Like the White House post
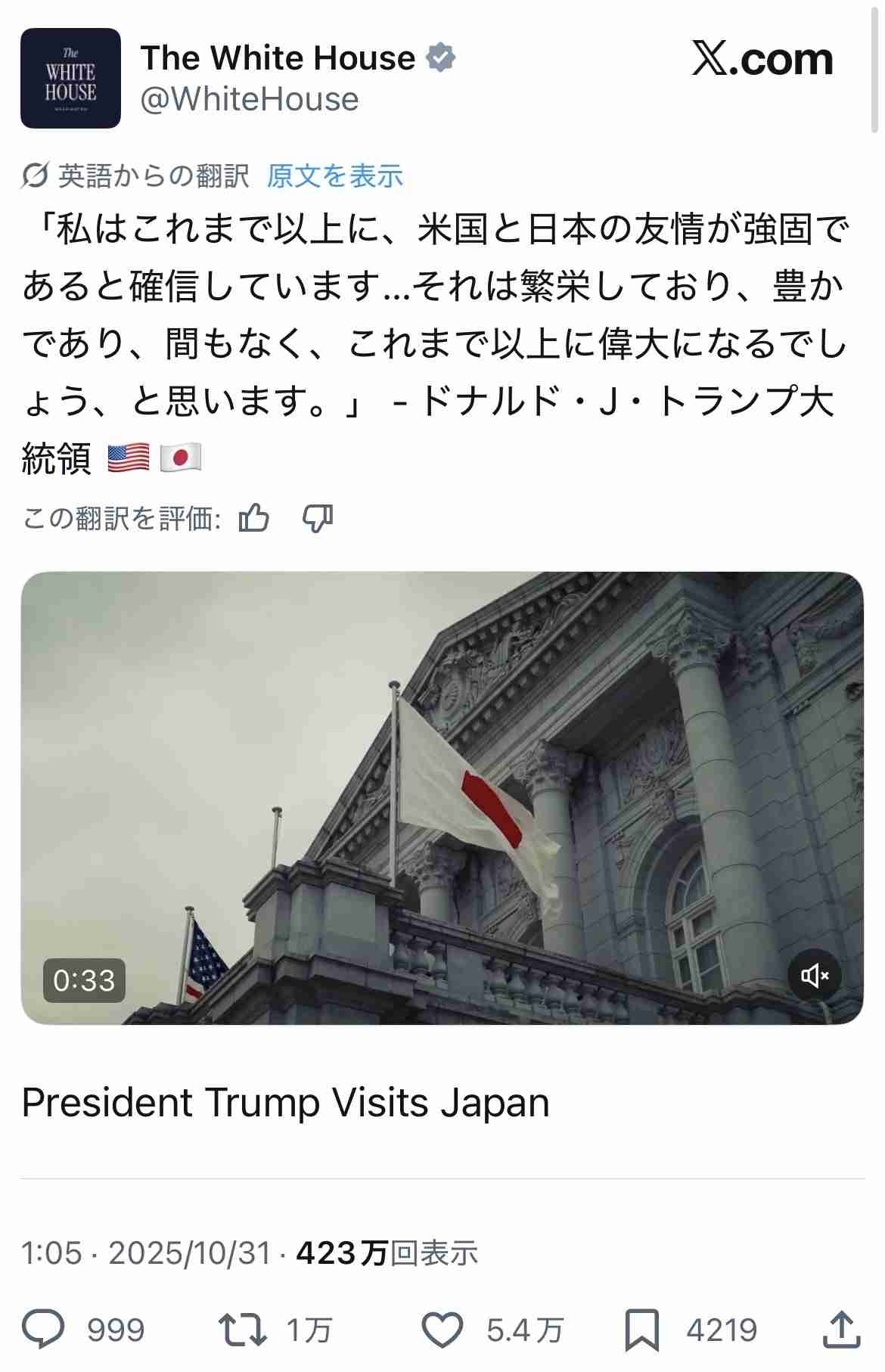Viewport: 885px width, 1372px height. click(442, 1329)
